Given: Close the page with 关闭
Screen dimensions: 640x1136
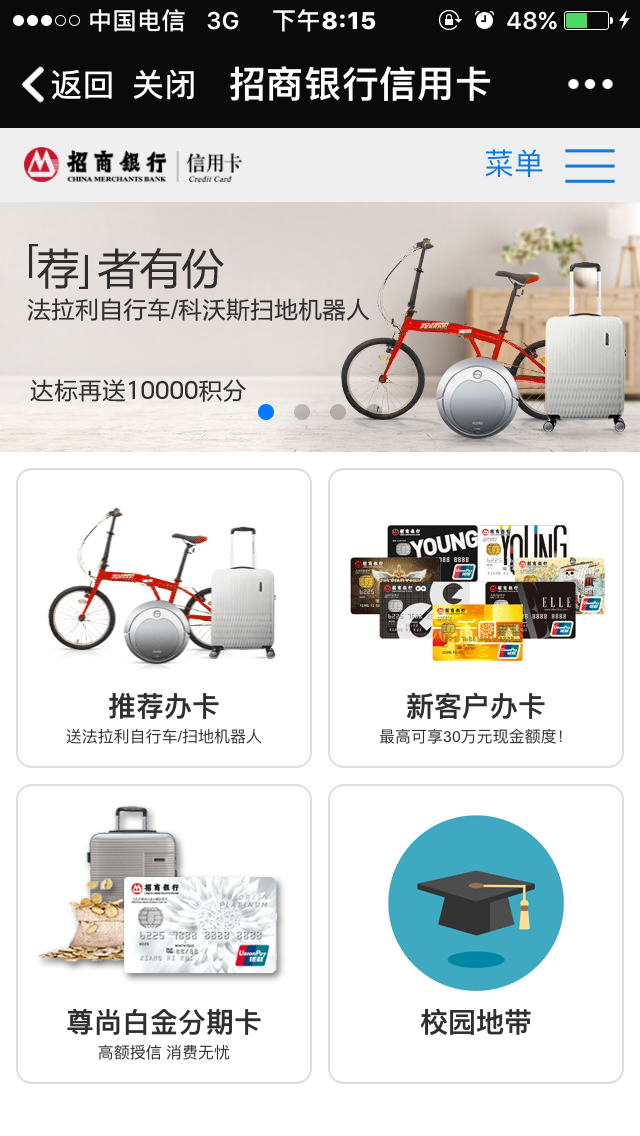Looking at the screenshot, I should [164, 85].
